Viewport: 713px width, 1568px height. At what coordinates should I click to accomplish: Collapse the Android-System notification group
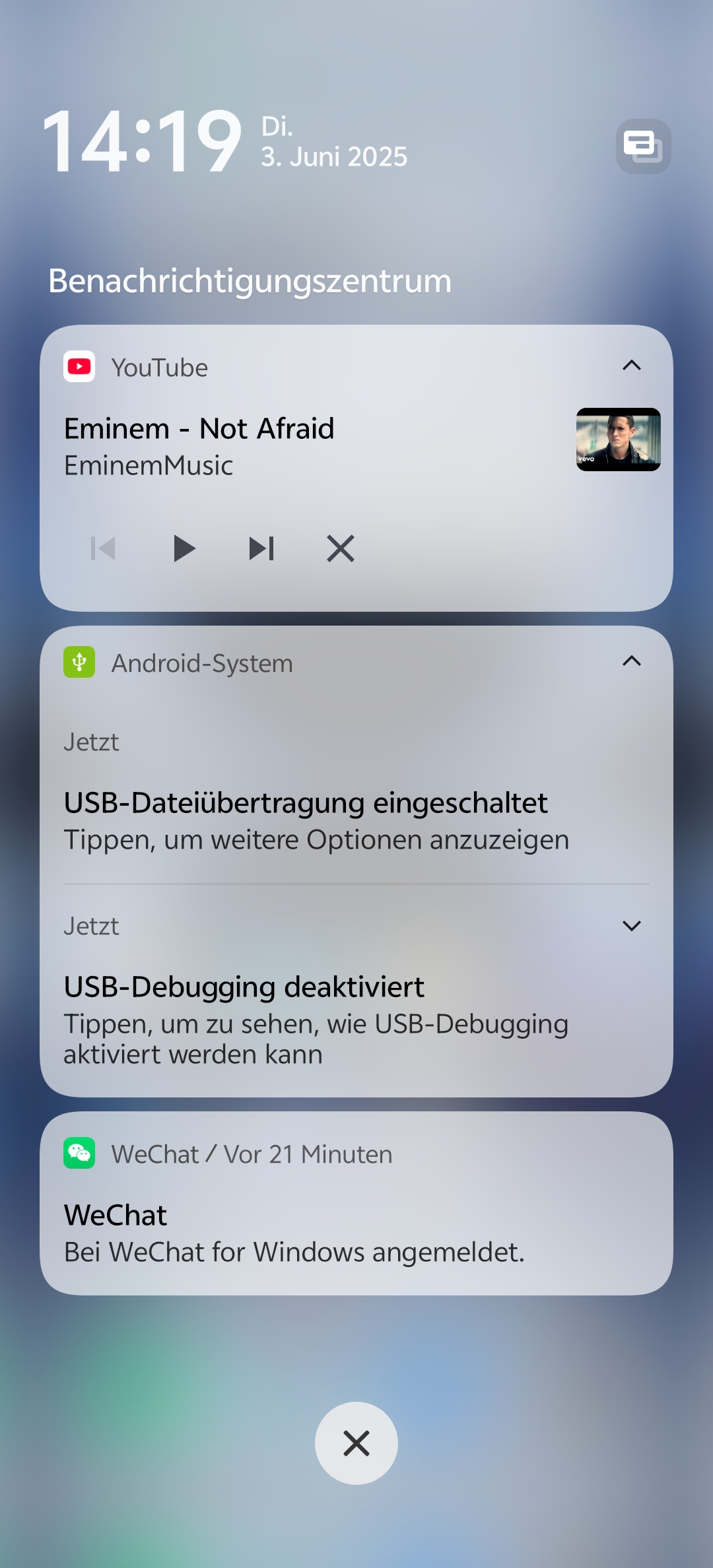632,661
